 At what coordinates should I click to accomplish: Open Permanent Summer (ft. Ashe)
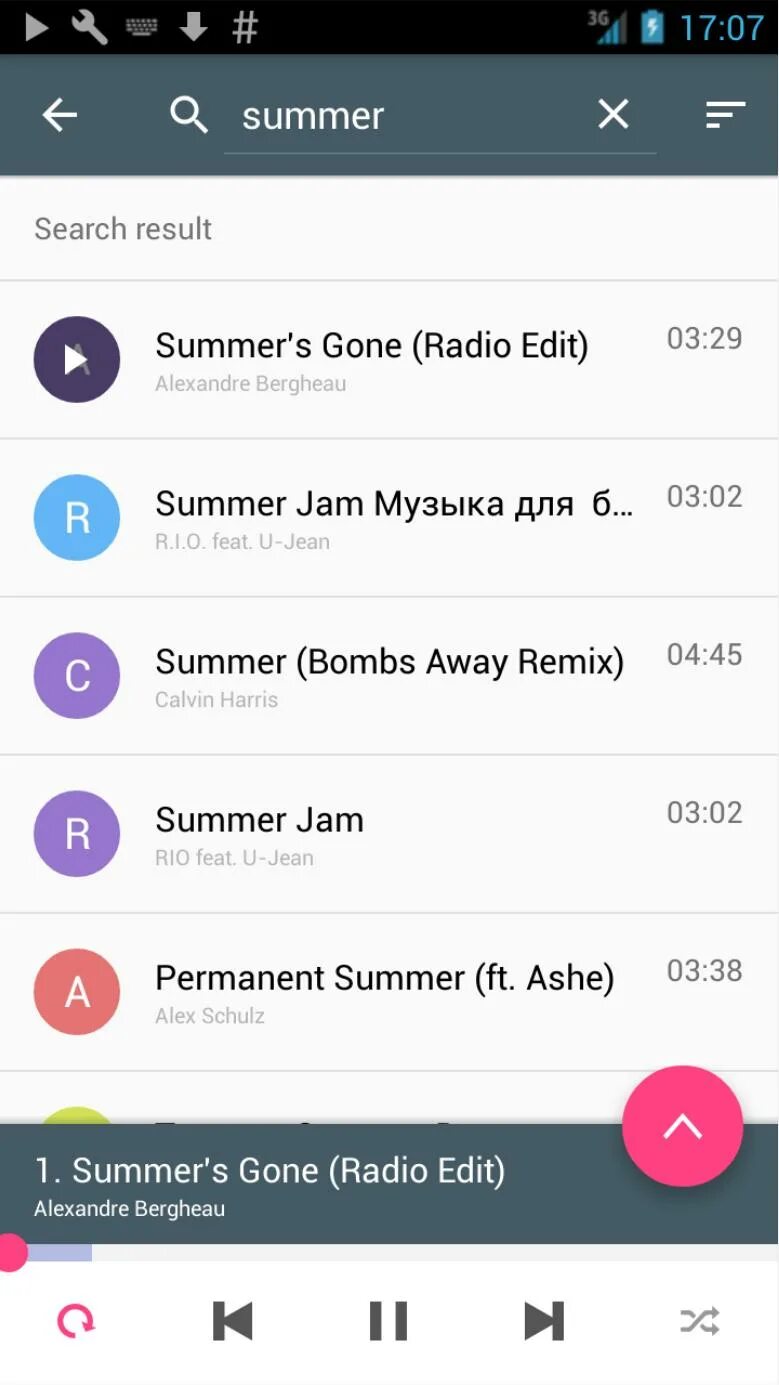pos(385,991)
